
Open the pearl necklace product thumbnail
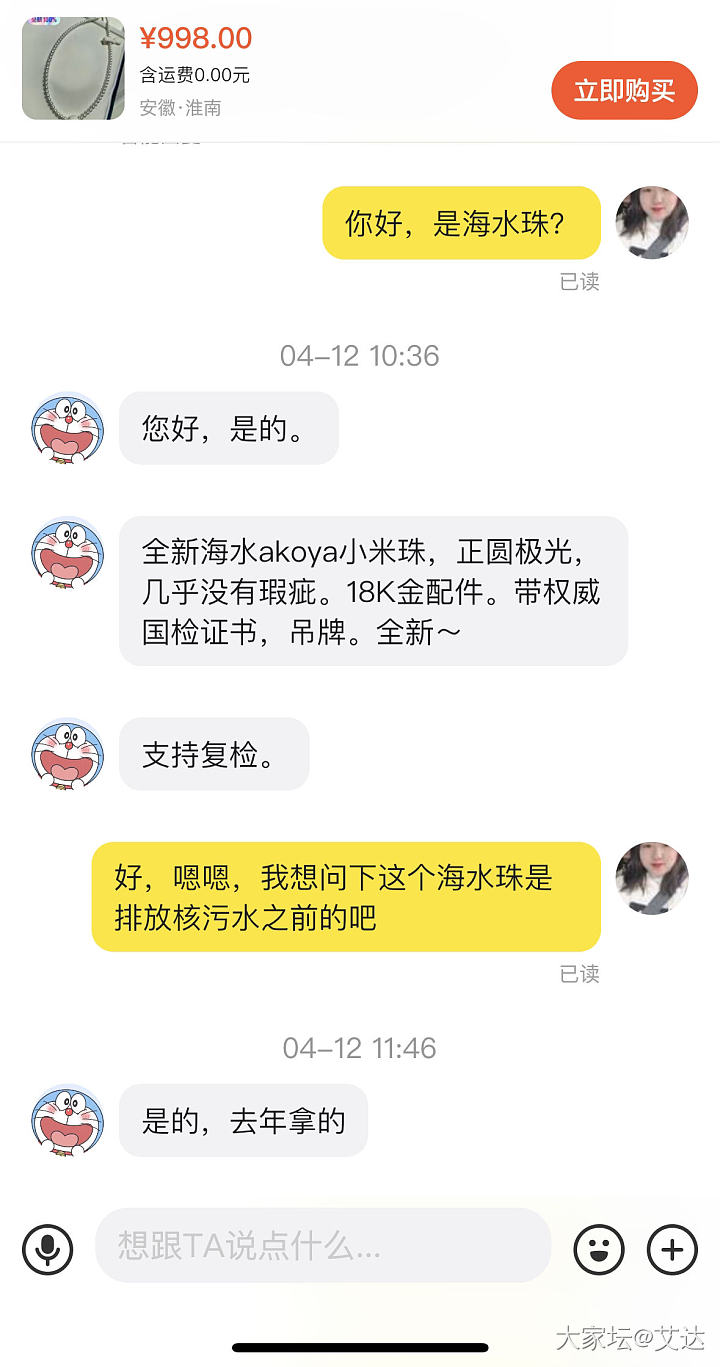73,68
